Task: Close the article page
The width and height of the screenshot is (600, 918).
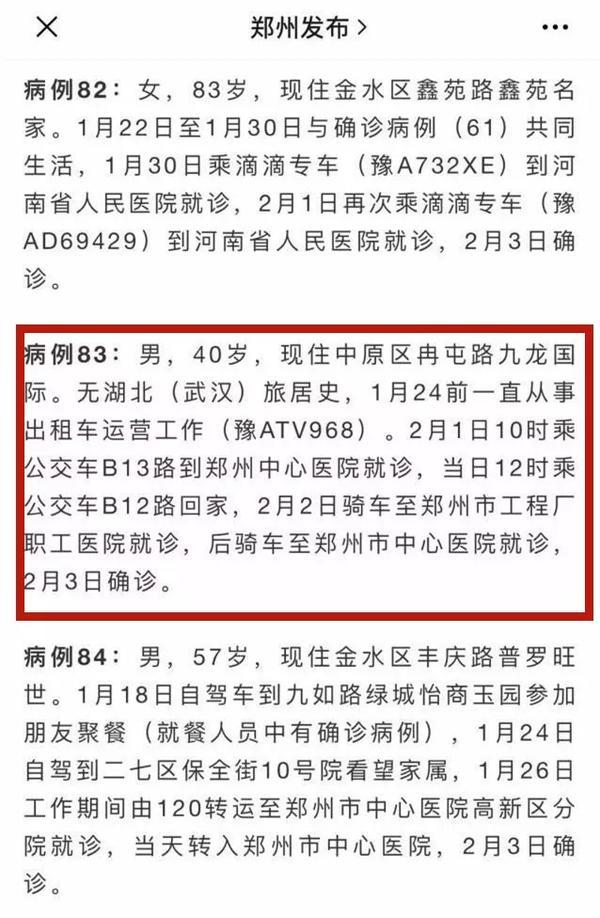Action: (x=46, y=28)
